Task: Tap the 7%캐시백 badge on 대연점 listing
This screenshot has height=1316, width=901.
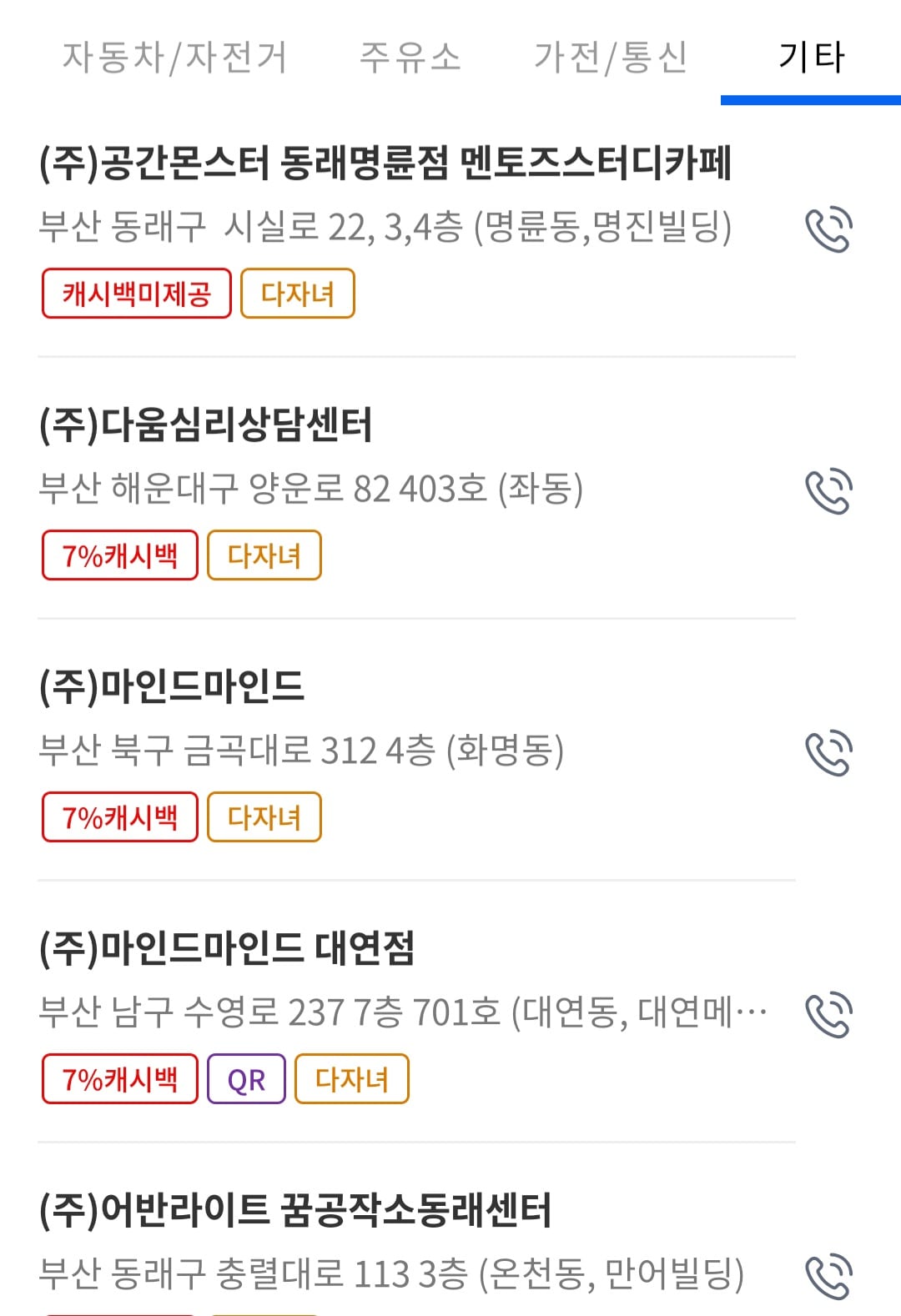Action: [x=118, y=1078]
